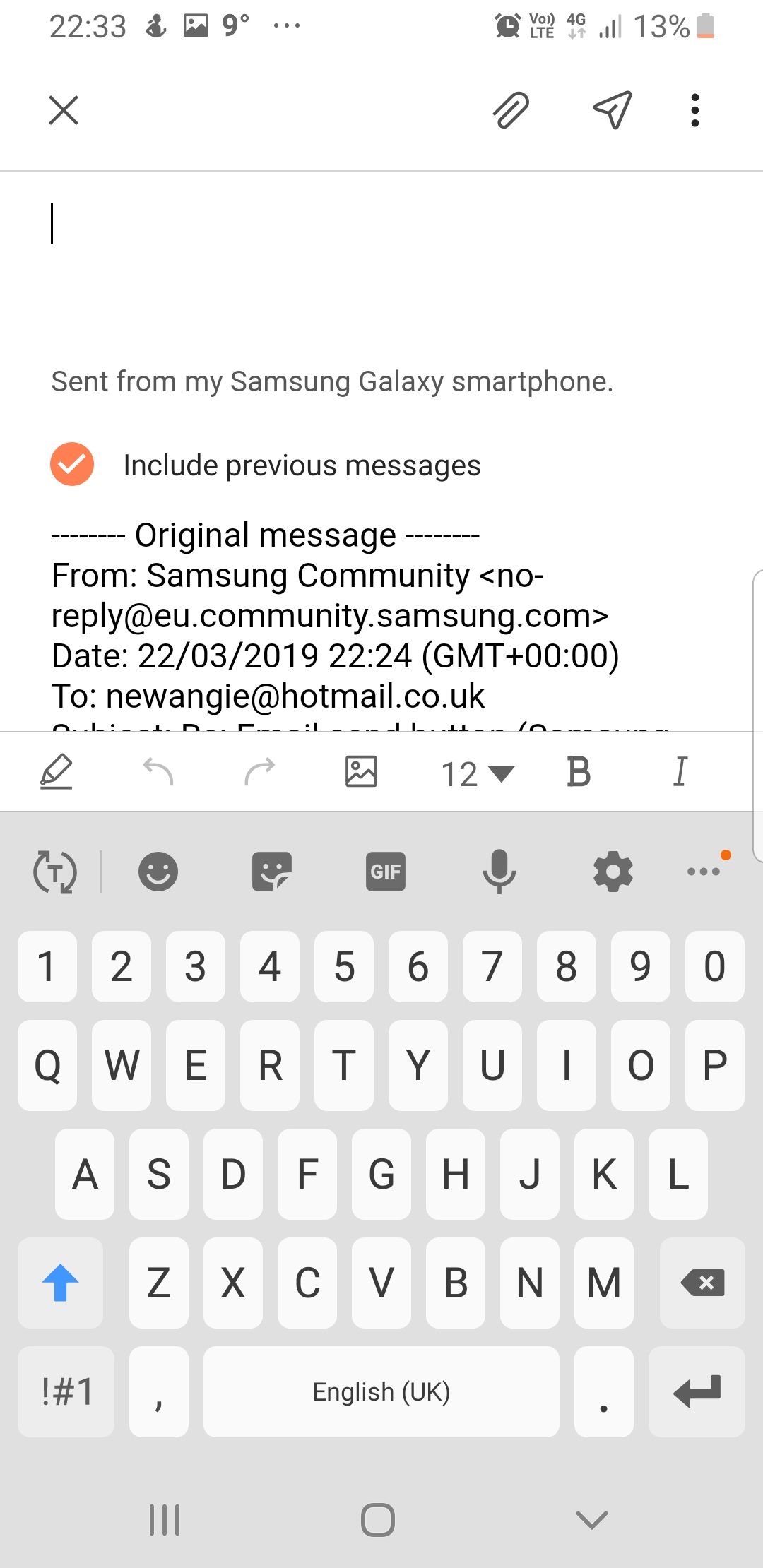Insert an image into the email body

click(361, 772)
